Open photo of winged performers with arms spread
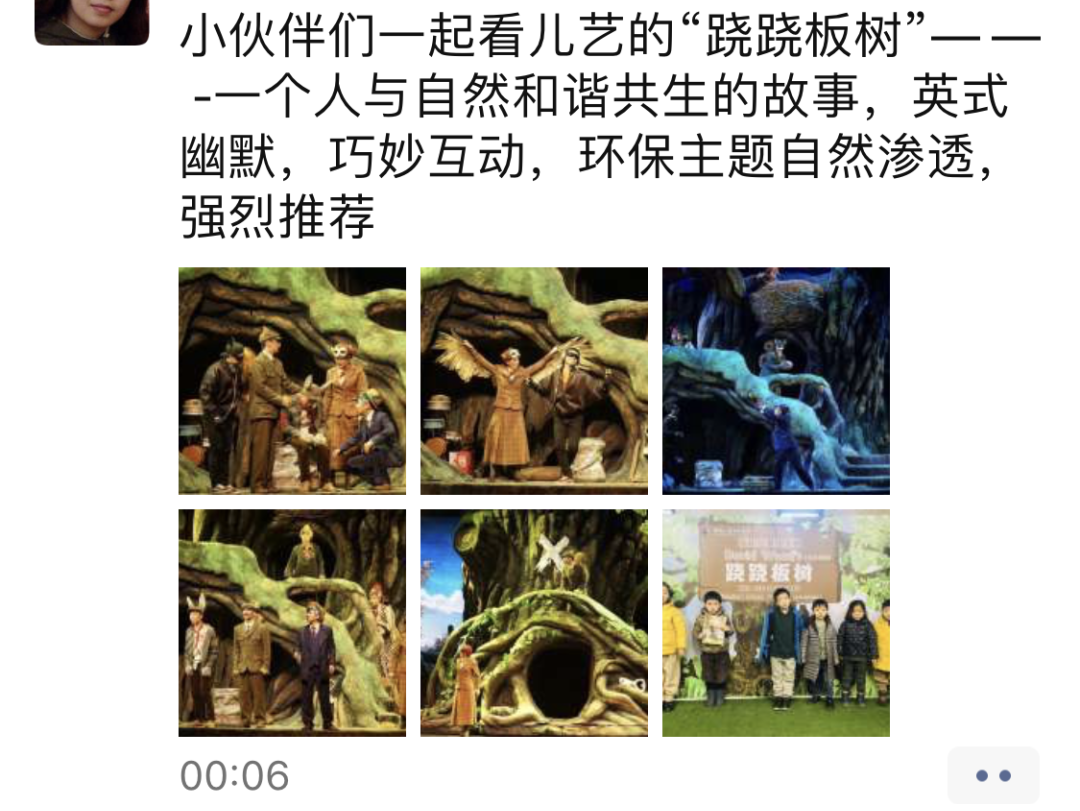 (534, 381)
